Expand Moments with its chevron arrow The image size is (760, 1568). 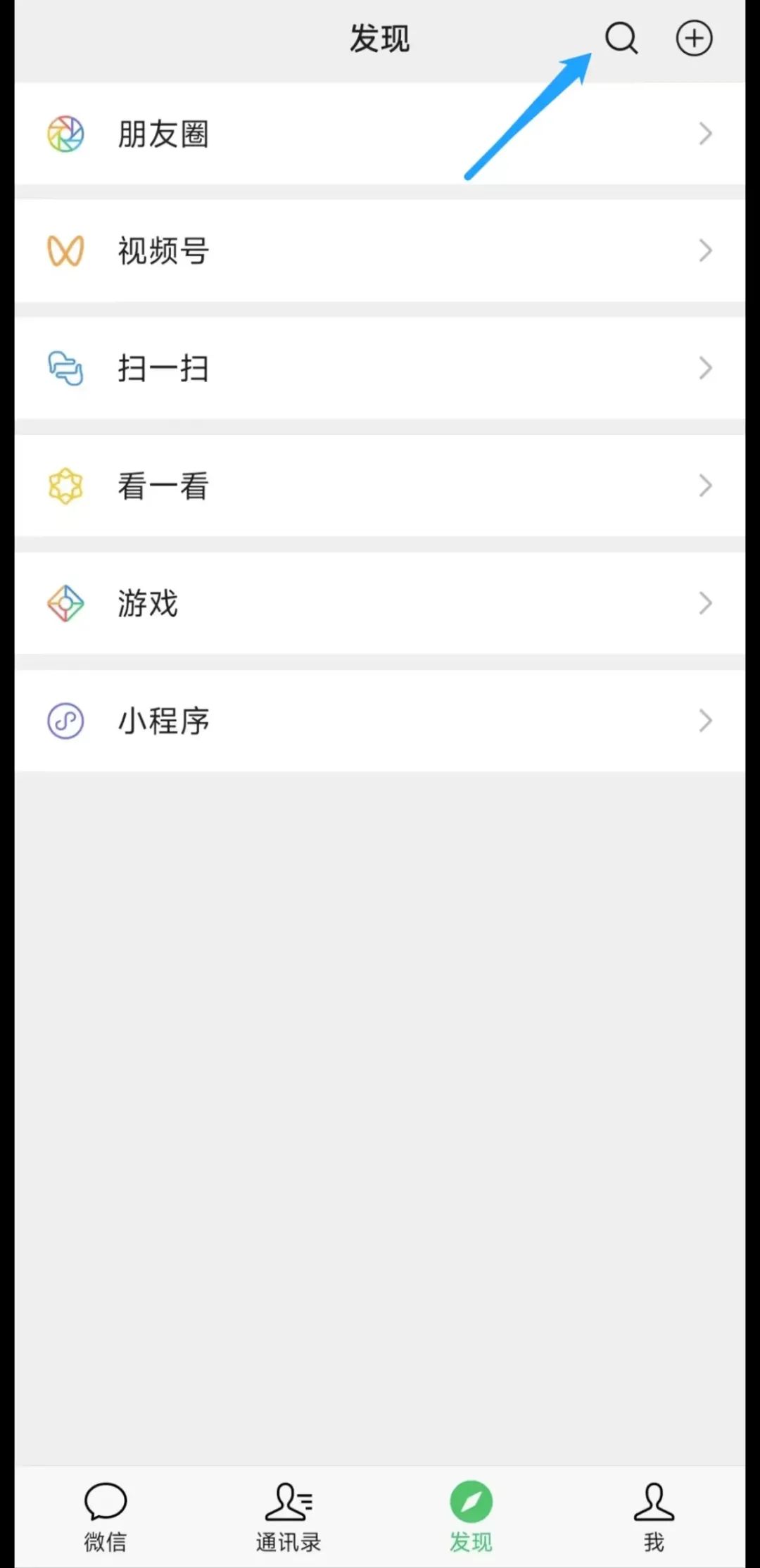tap(707, 134)
